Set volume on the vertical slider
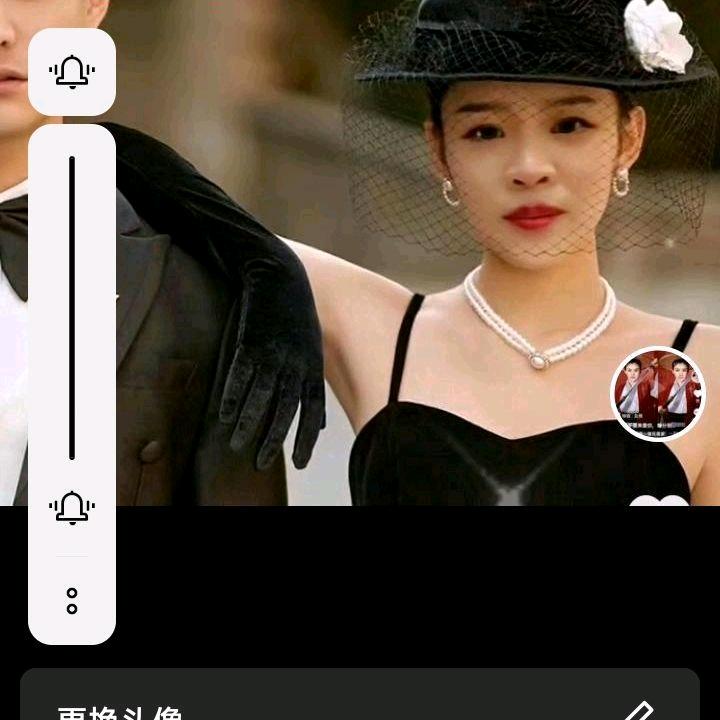This screenshot has height=720, width=720. (72, 308)
